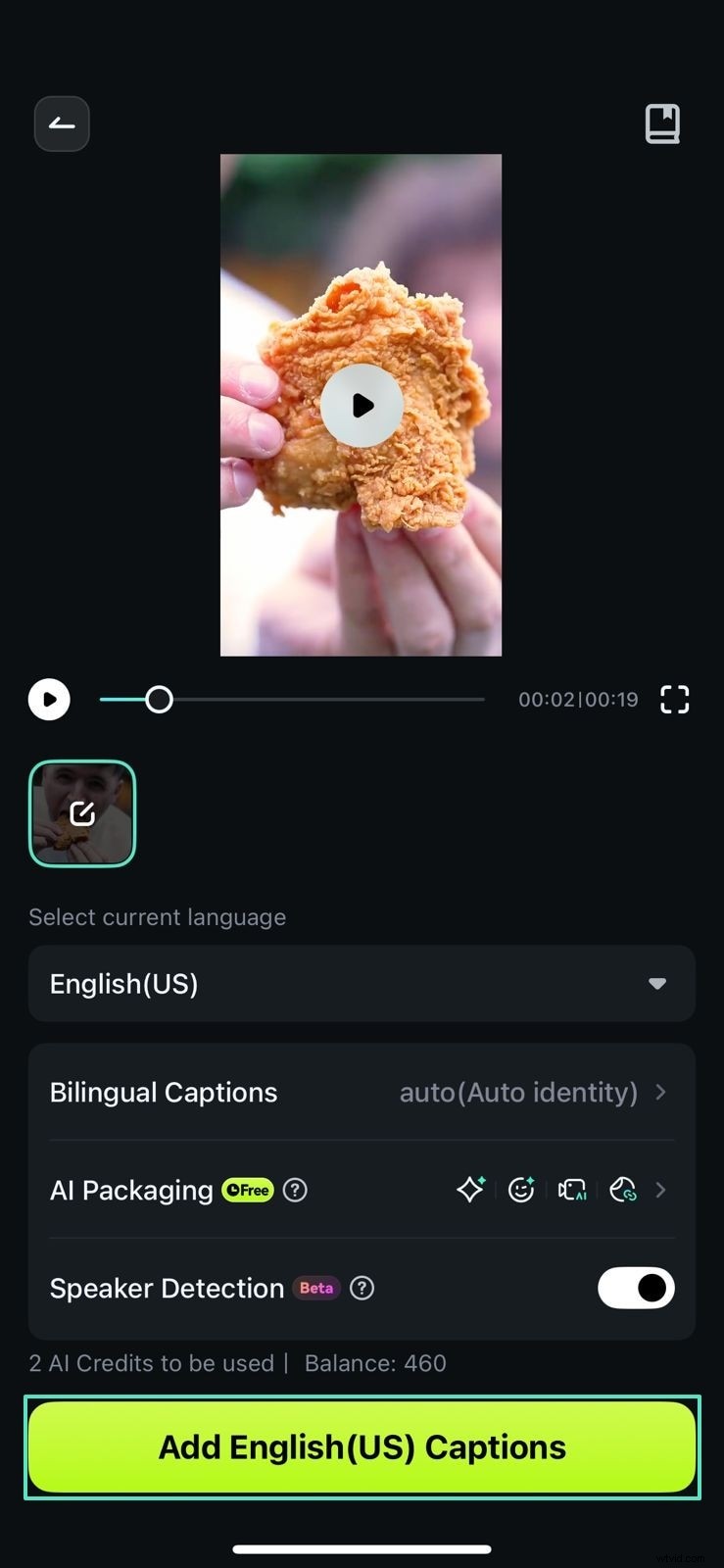Screen dimensions: 724x1568
Task: Turn off Speaker Detection
Action: pyautogui.click(x=636, y=1288)
